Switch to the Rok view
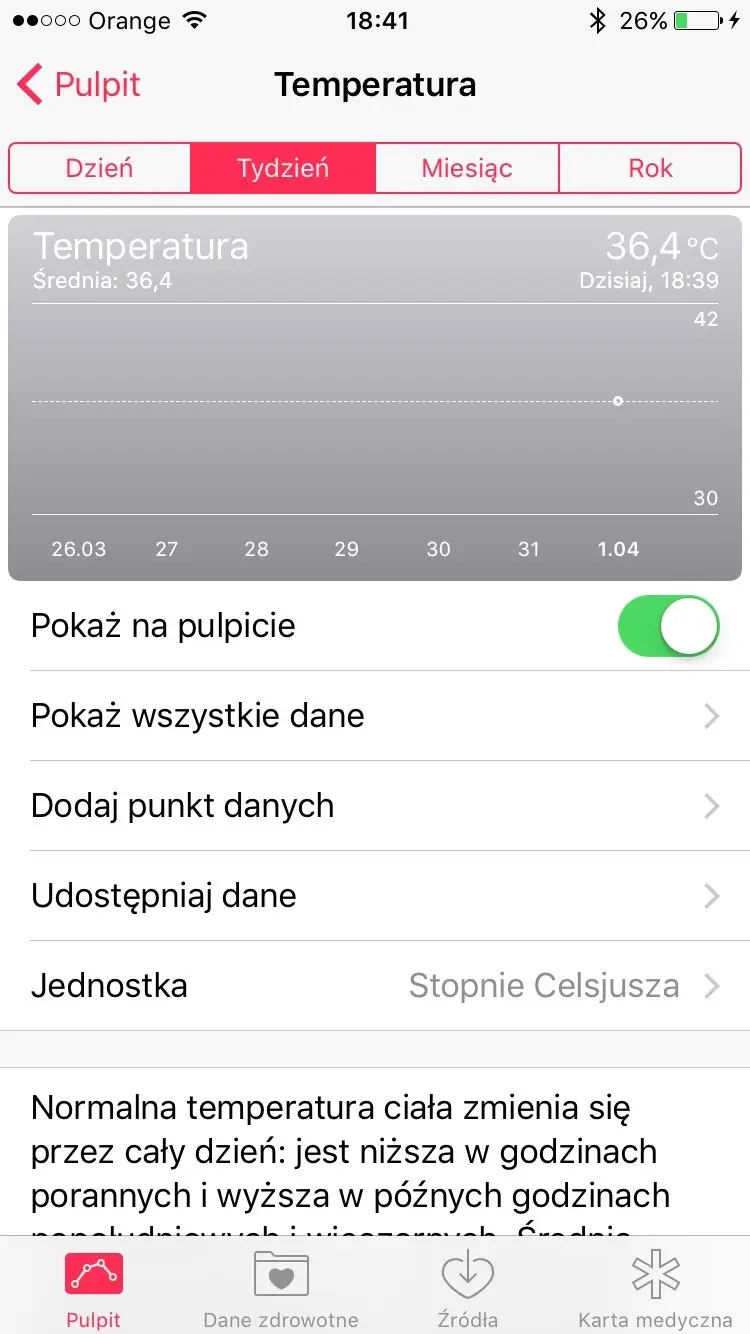 tap(650, 168)
